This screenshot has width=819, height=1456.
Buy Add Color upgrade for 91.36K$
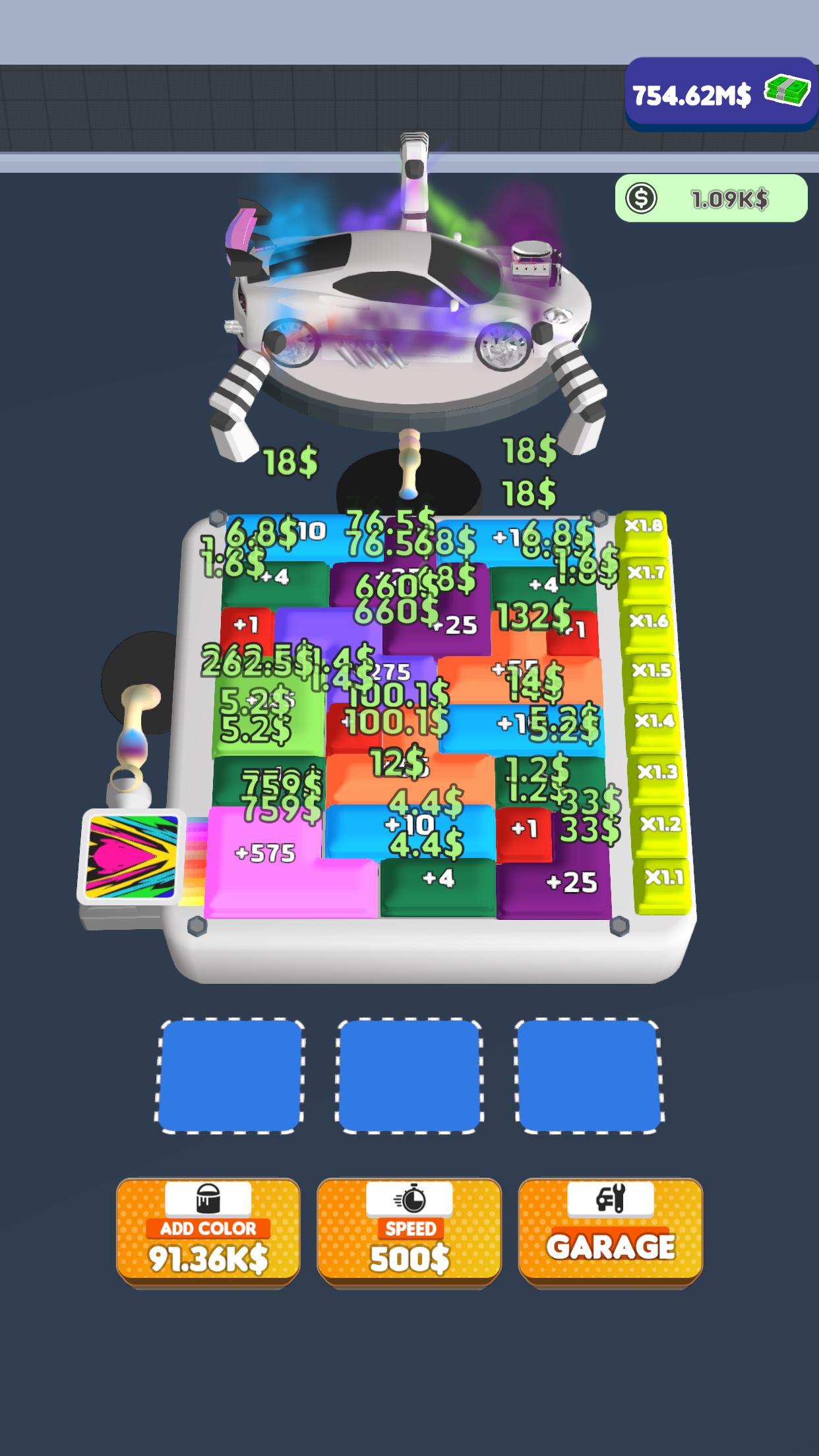pos(208,1232)
